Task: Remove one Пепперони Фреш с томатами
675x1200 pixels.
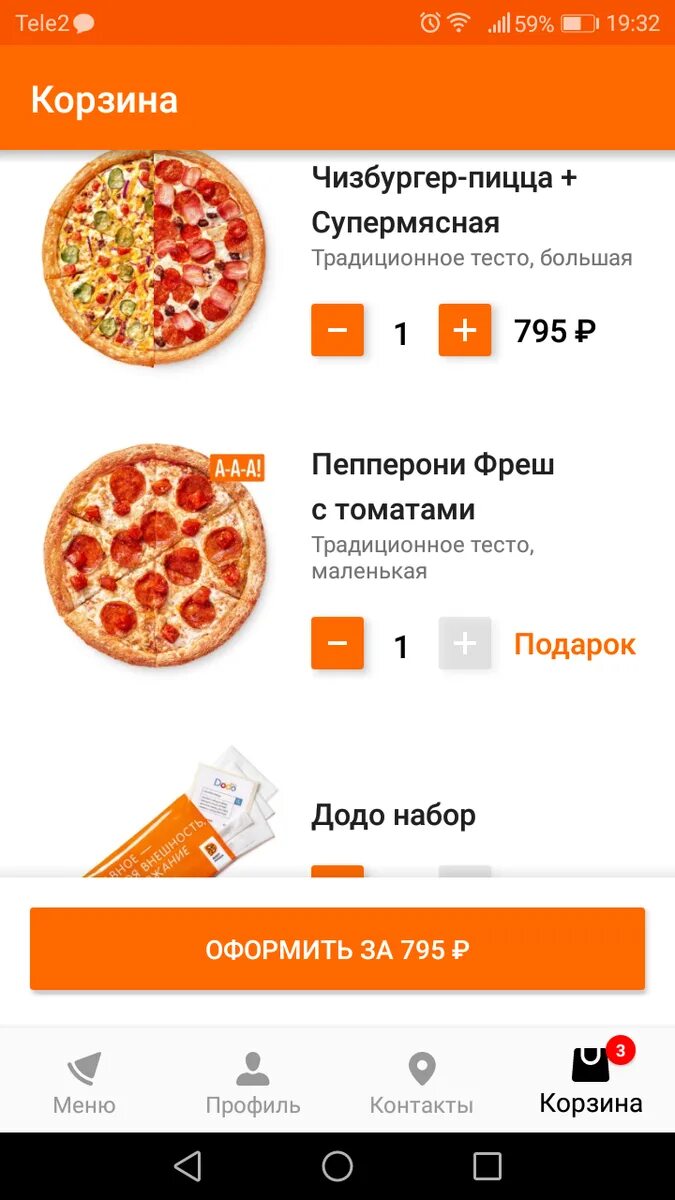Action: 337,644
